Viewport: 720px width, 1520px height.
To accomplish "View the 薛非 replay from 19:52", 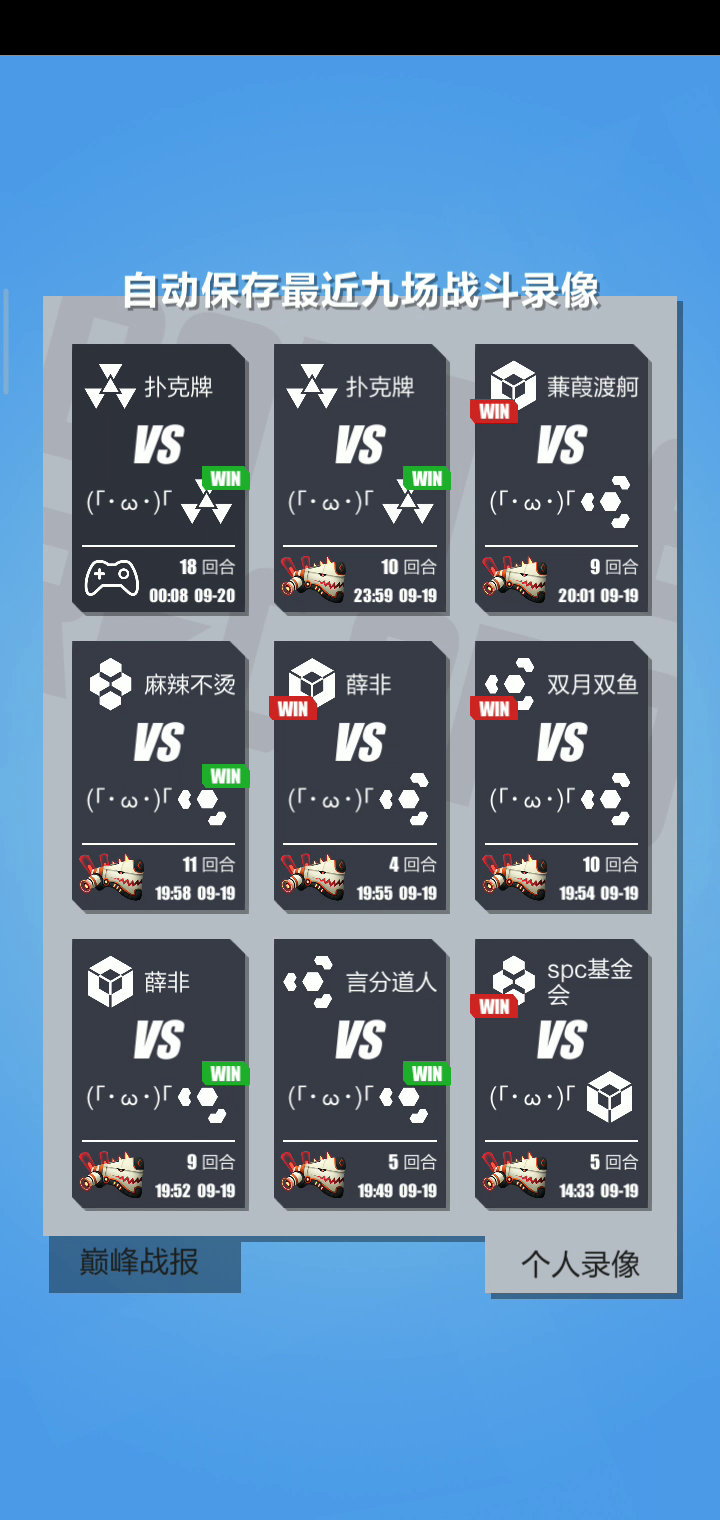I will click(159, 1074).
